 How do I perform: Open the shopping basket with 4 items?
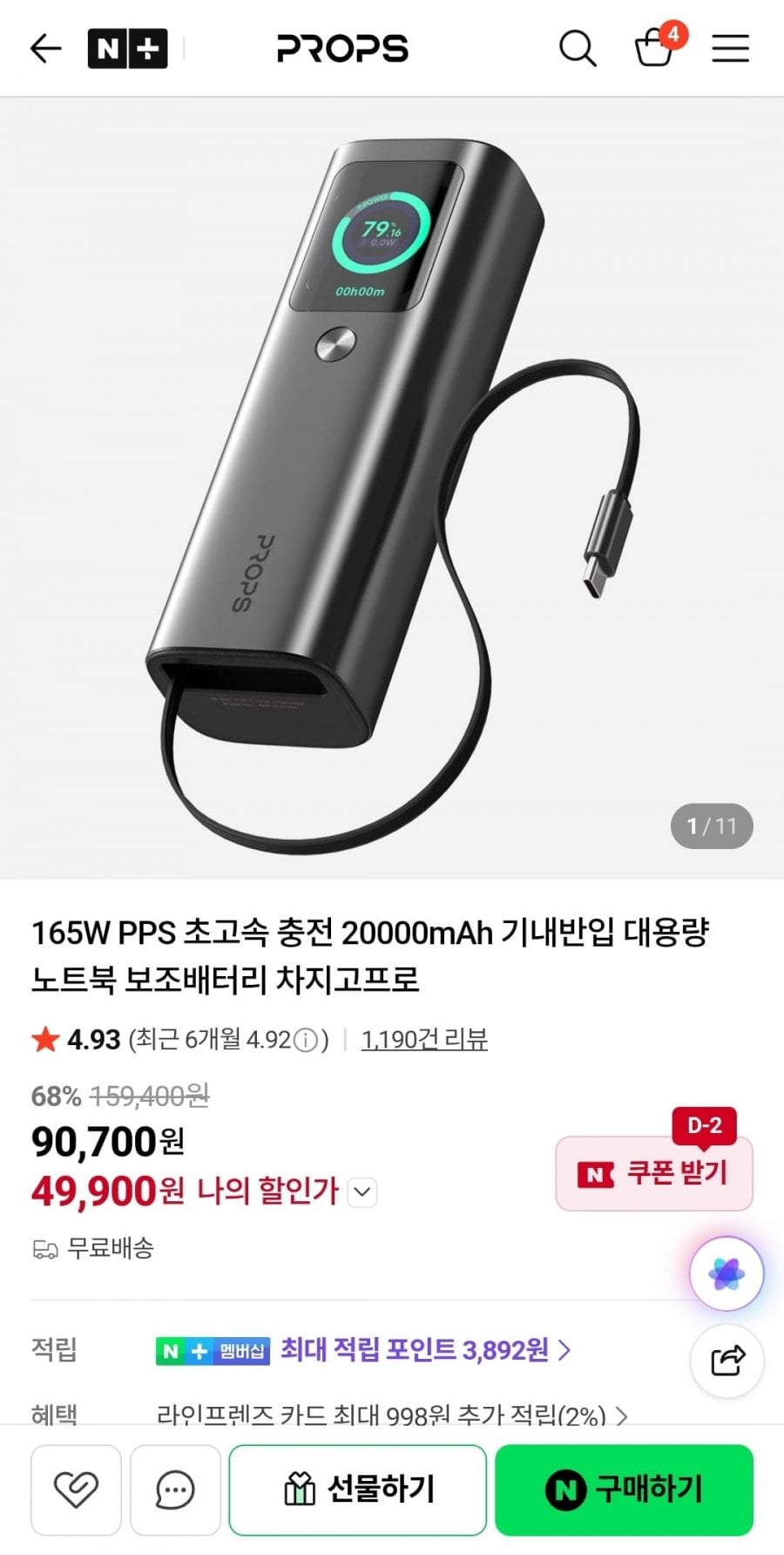coord(655,49)
